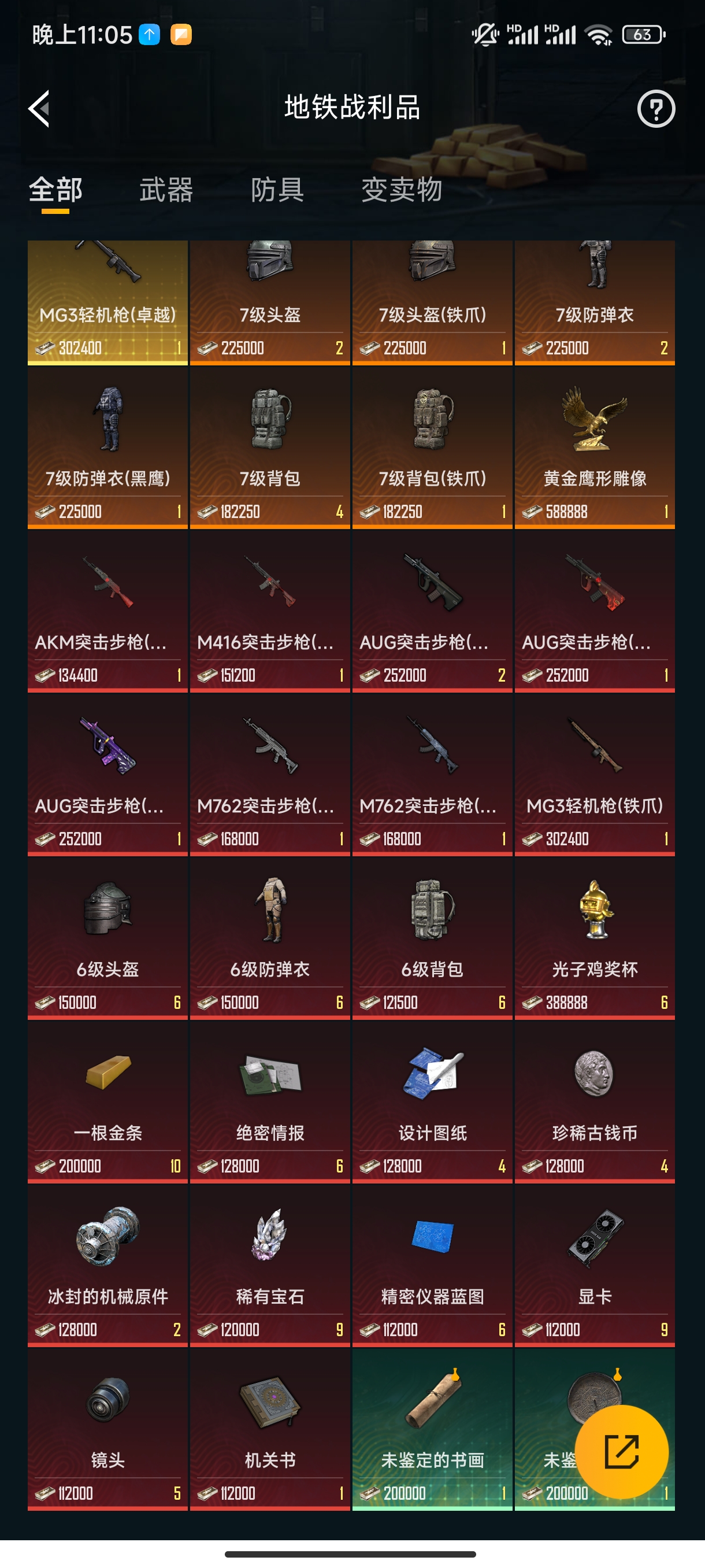Select the 机关书 item
This screenshot has height=1568, width=705.
[x=269, y=1429]
